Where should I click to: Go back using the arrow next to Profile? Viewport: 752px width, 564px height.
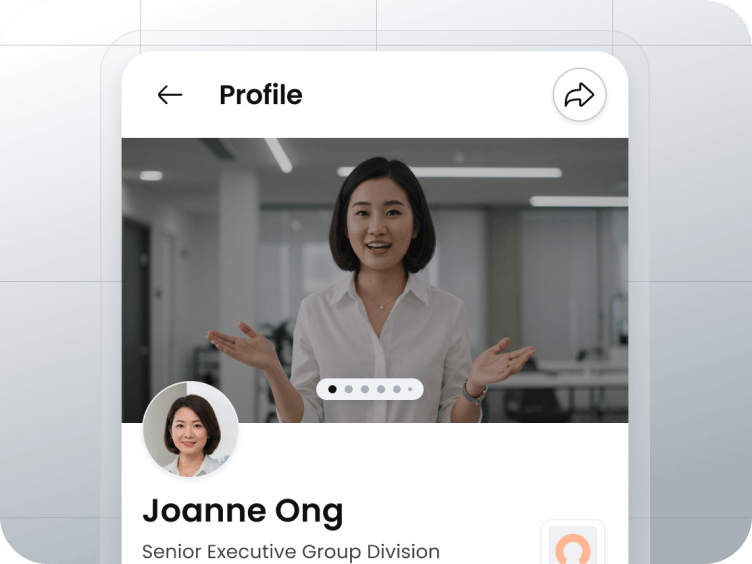click(x=170, y=95)
